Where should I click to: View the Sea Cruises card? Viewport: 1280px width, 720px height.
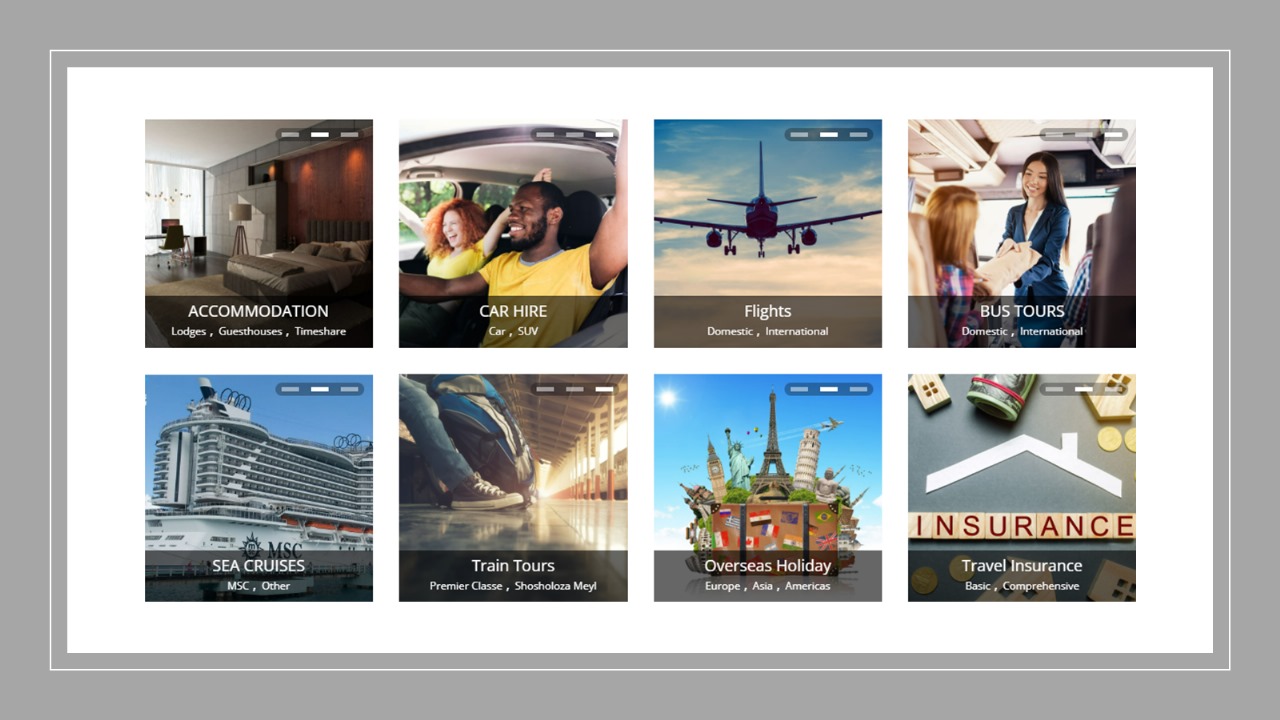pos(258,488)
